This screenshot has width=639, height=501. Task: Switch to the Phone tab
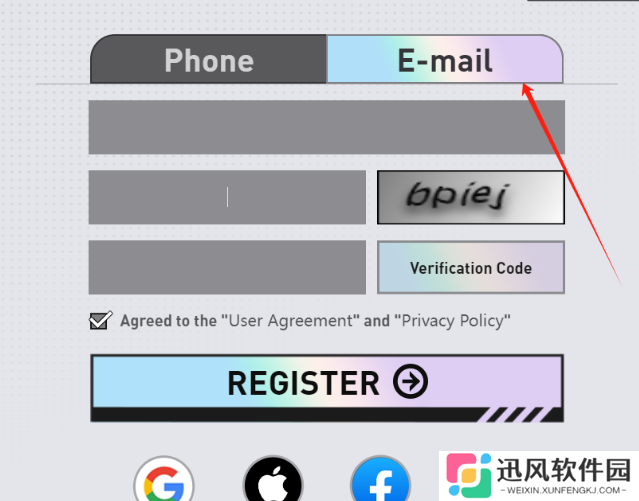(208, 61)
